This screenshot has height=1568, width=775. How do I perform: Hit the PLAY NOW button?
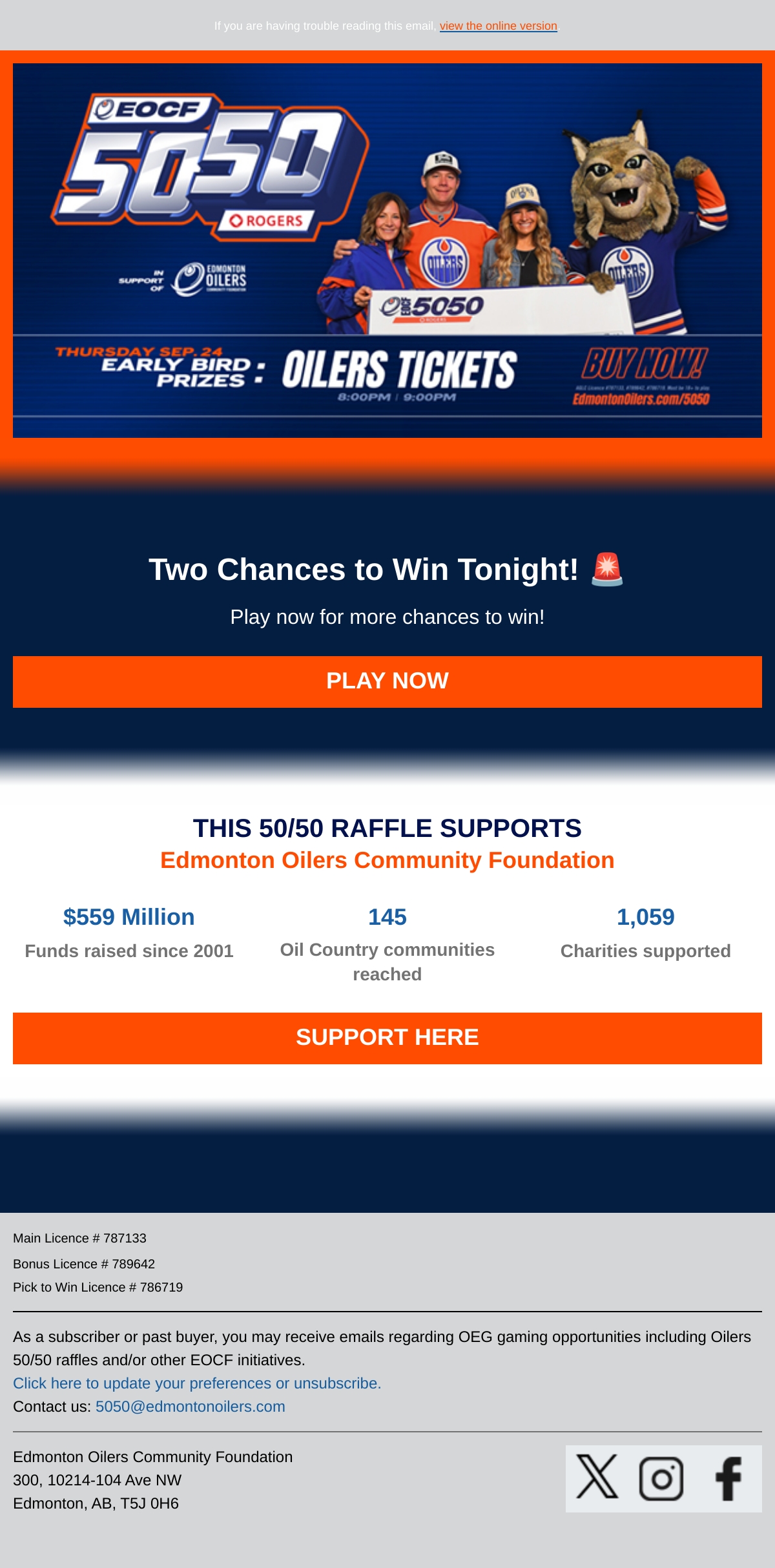(x=387, y=681)
